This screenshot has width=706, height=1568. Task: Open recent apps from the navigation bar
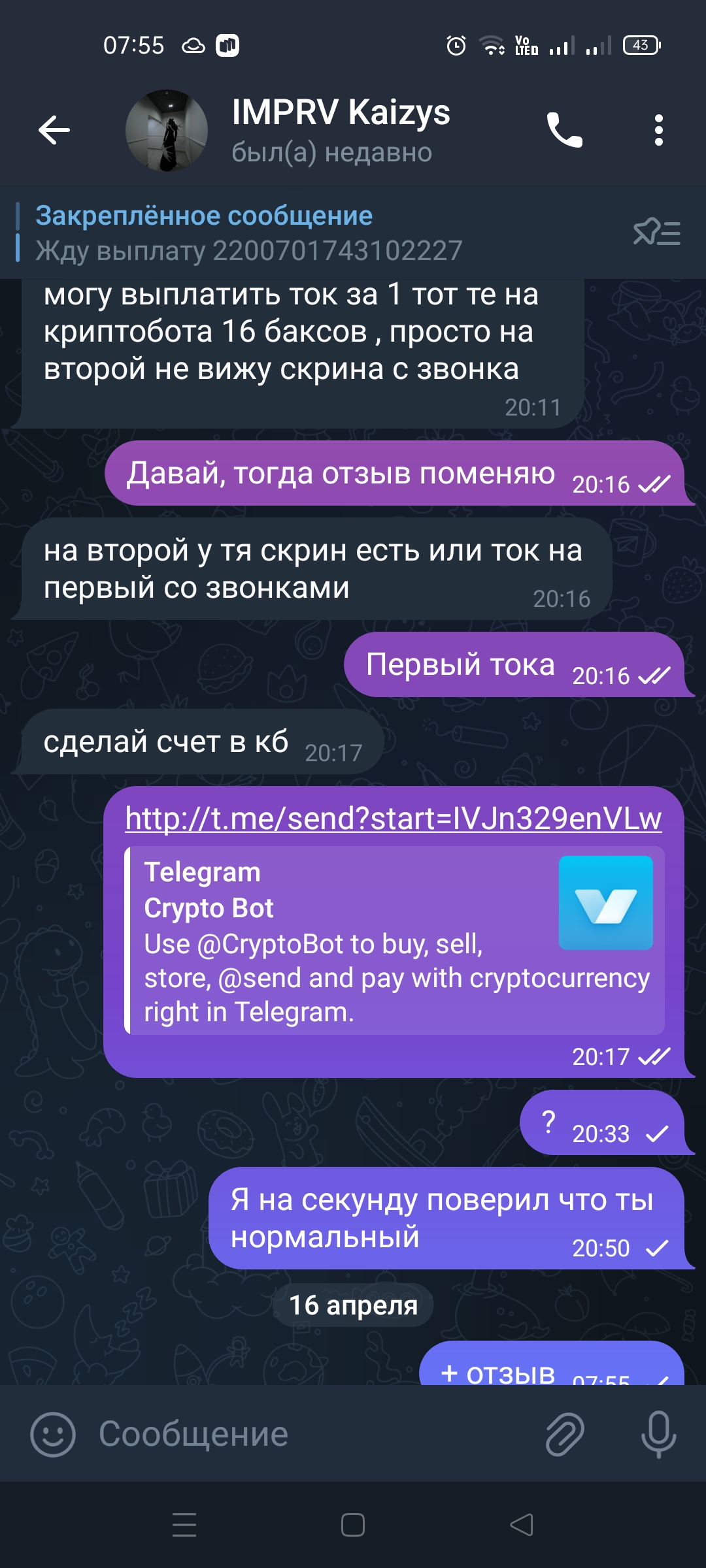pos(184,1525)
